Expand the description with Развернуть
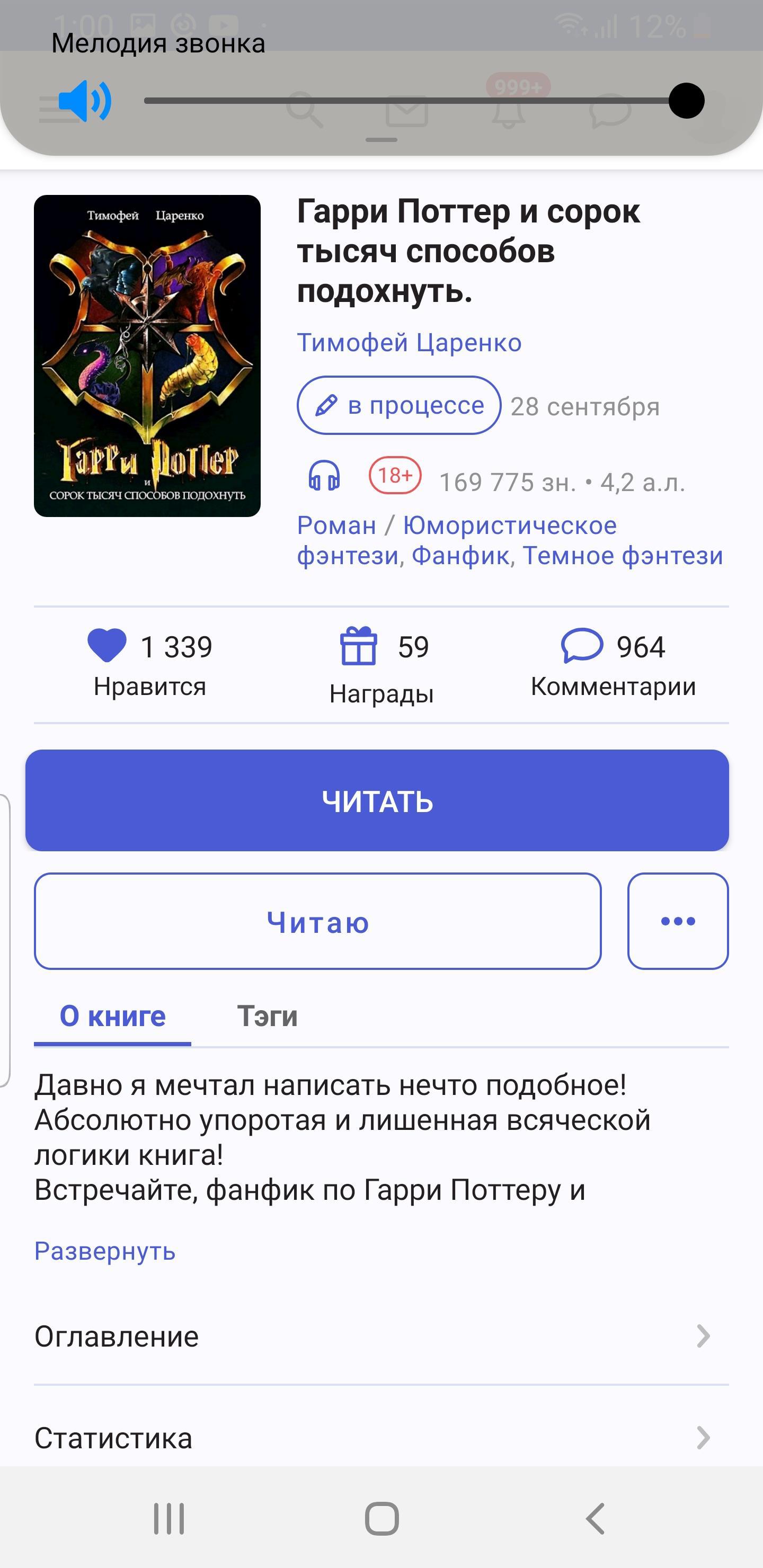 [x=105, y=1251]
